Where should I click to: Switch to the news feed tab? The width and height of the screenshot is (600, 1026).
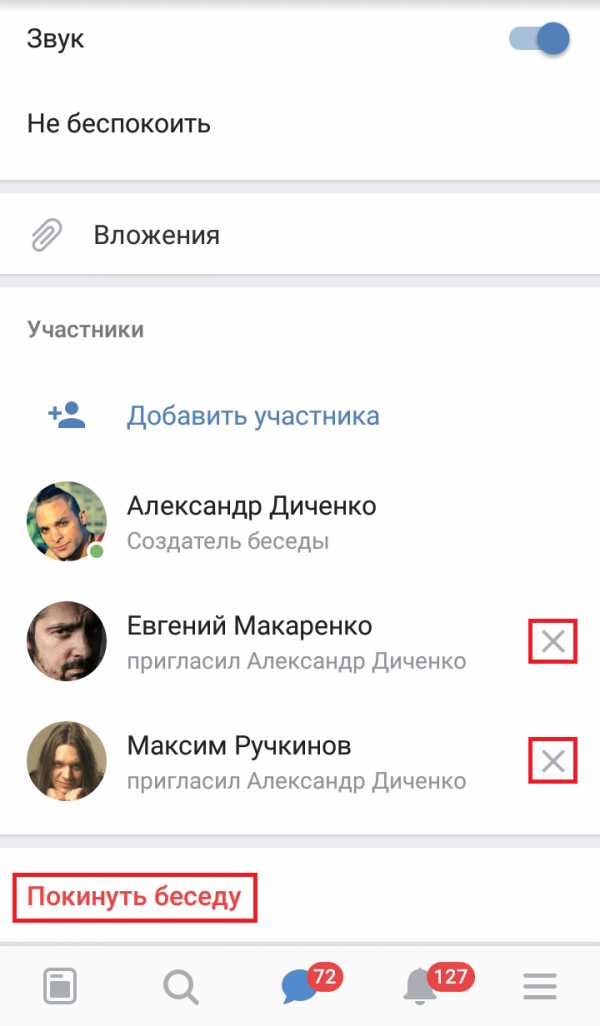coord(60,988)
